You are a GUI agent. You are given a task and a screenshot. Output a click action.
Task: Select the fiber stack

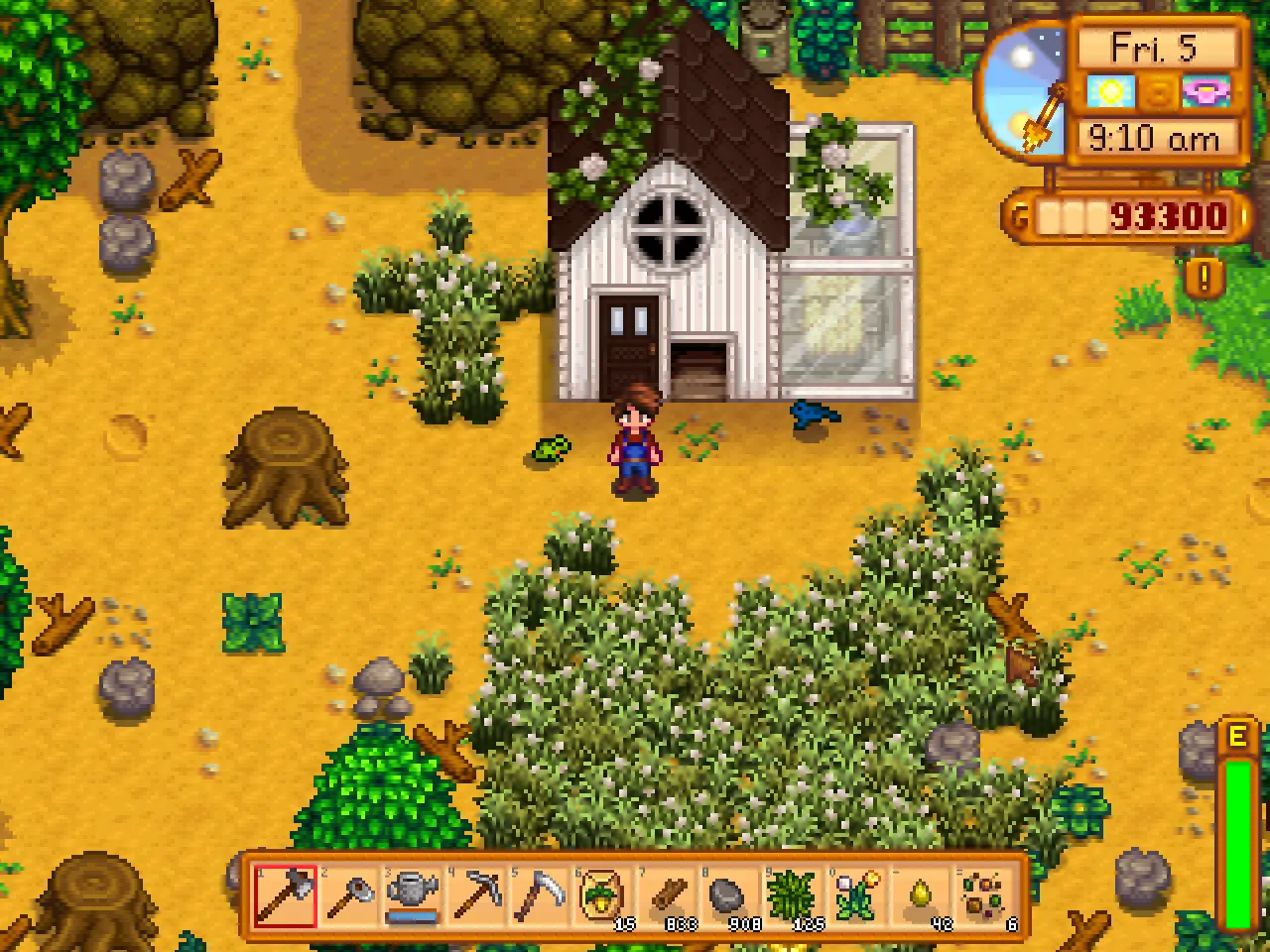point(794,895)
